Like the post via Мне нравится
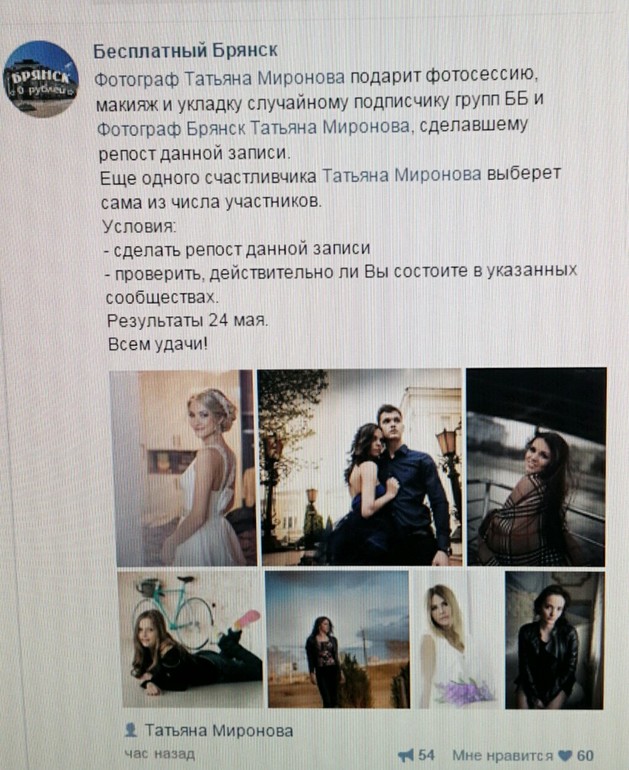 coord(502,755)
